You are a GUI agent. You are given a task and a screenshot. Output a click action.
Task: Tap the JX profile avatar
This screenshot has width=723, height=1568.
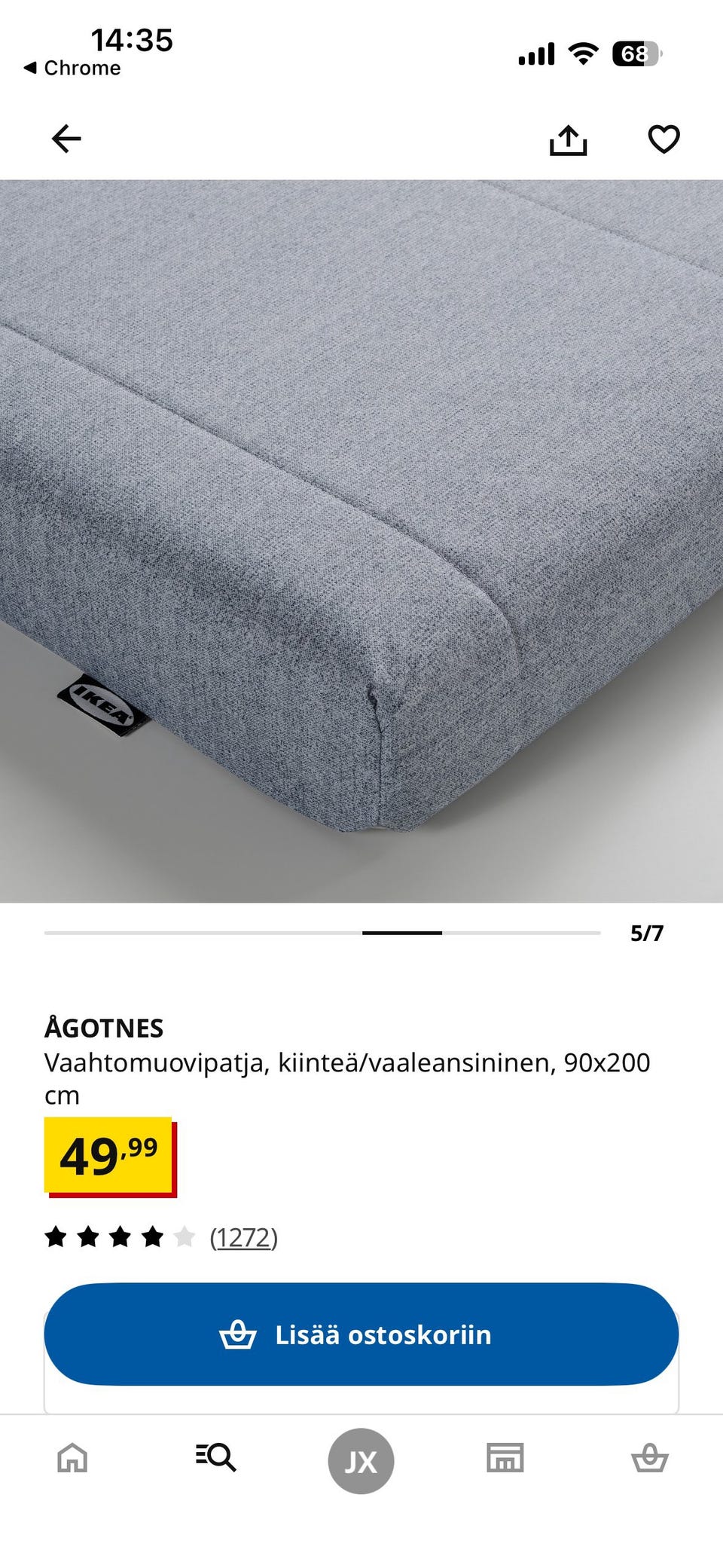(x=361, y=1459)
